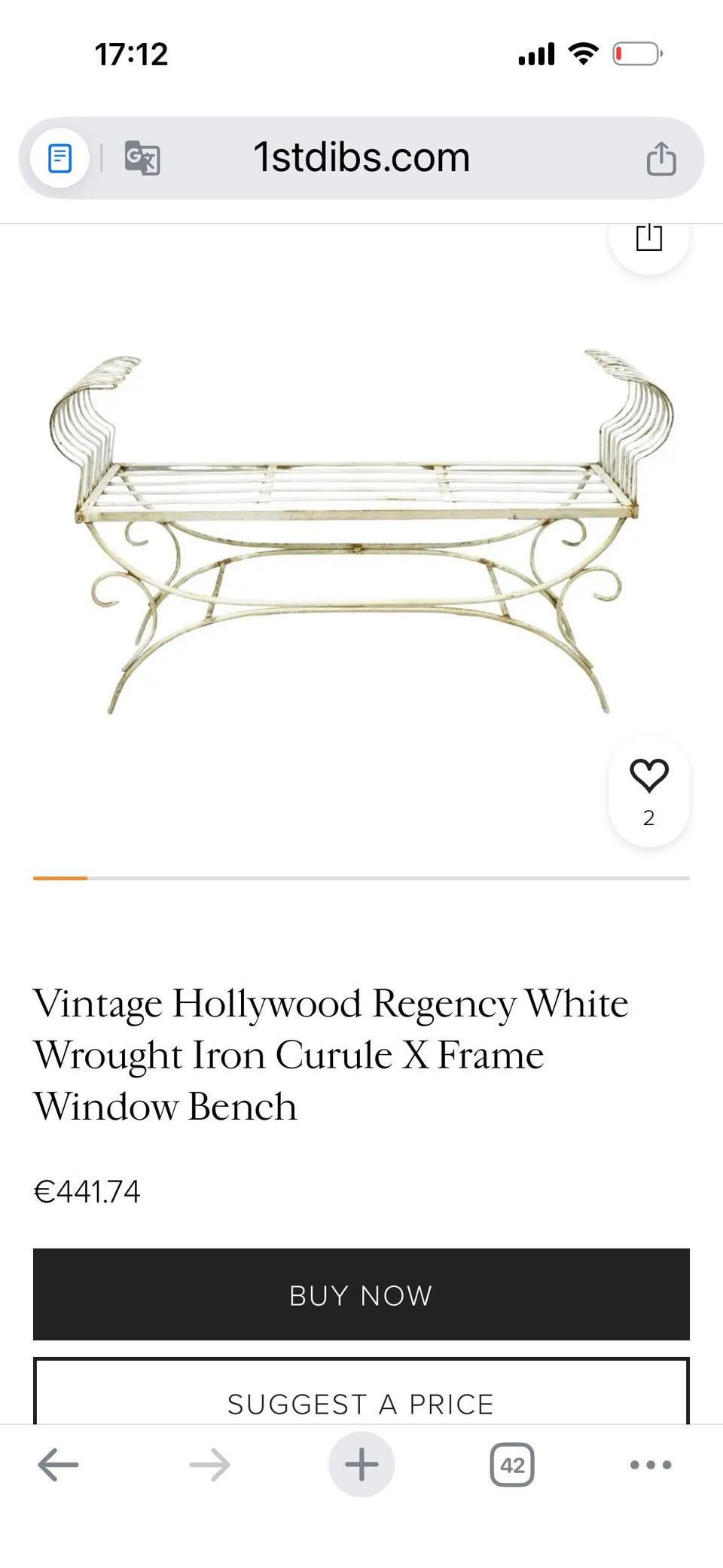Screen dimensions: 723x1568
Task: Translate the page with the translate icon
Action: point(142,158)
